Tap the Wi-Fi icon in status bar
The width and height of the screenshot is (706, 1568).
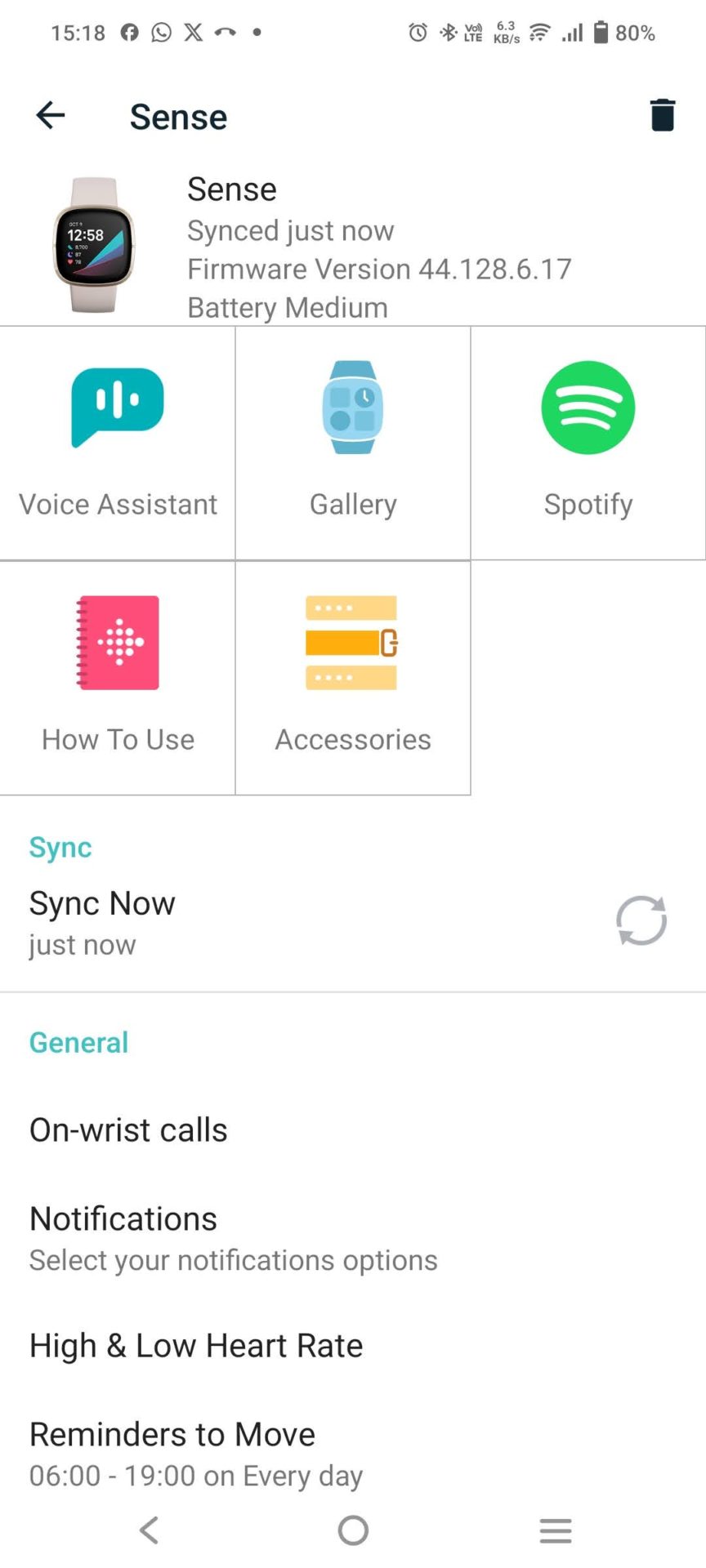point(538,33)
